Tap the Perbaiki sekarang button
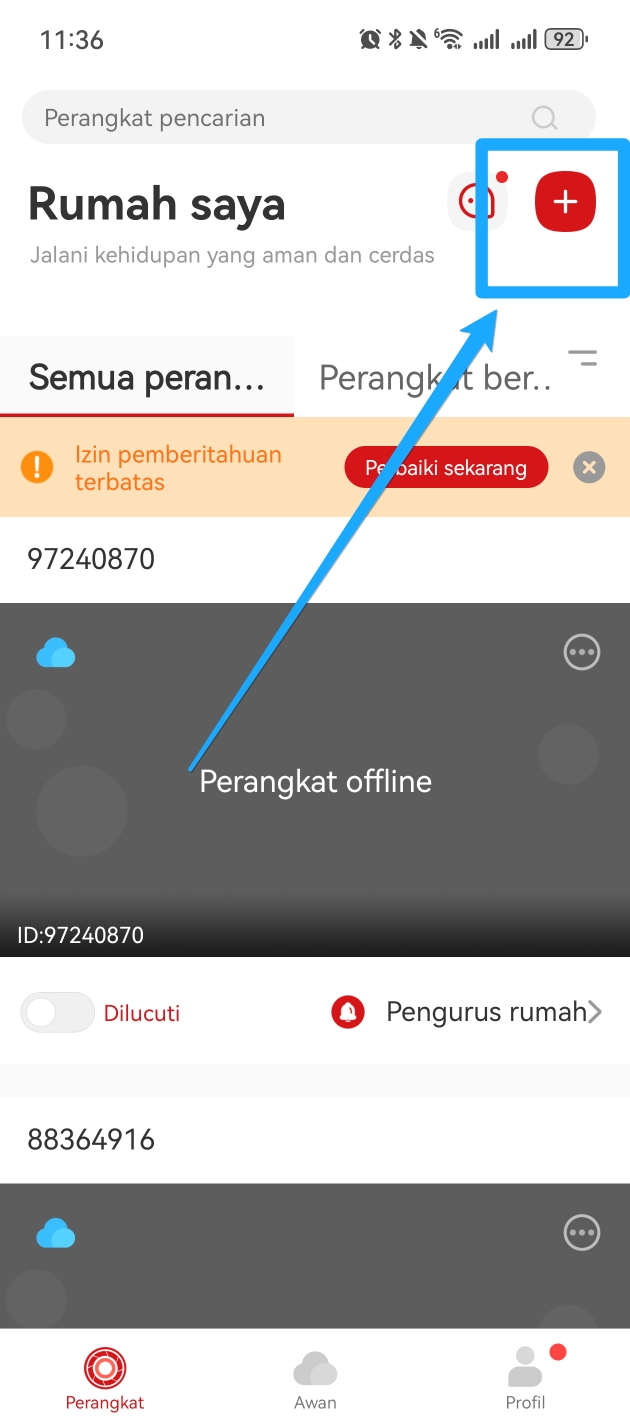Viewport: 630px width, 1422px height. [x=446, y=468]
